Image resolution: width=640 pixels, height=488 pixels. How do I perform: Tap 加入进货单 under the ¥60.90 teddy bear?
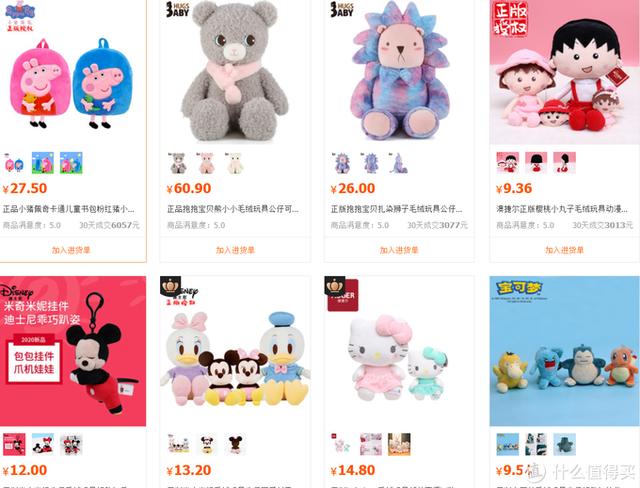coord(235,250)
